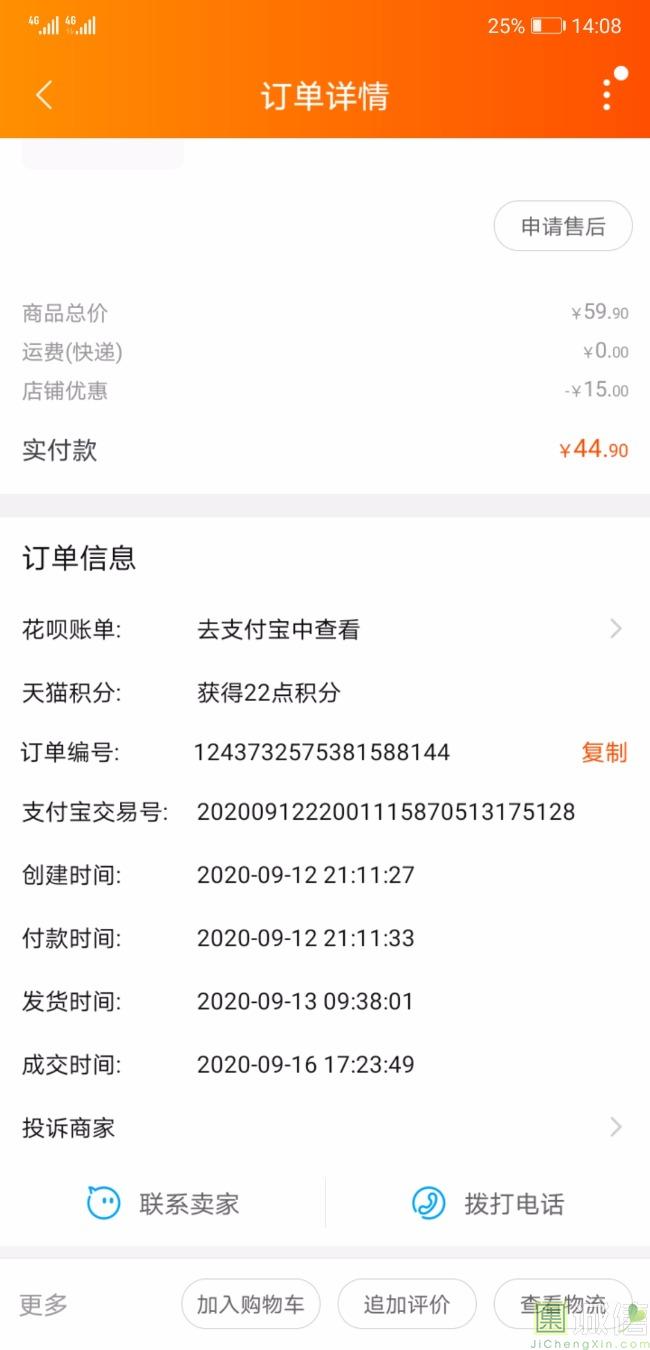Copy the order number with 复制
Viewport: 650px width, 1350px height.
(604, 752)
